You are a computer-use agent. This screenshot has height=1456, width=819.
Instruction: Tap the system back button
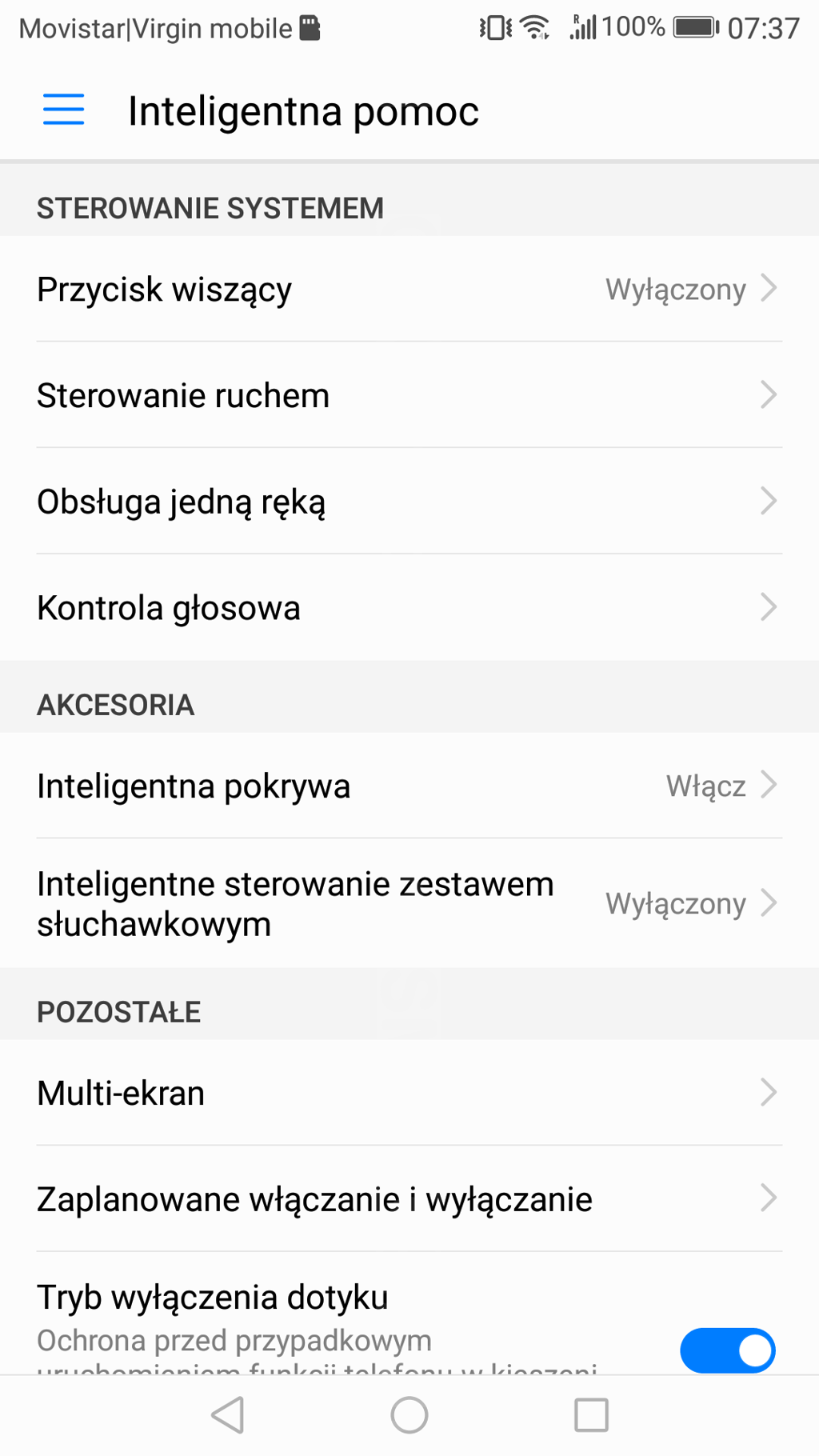pos(228,1415)
